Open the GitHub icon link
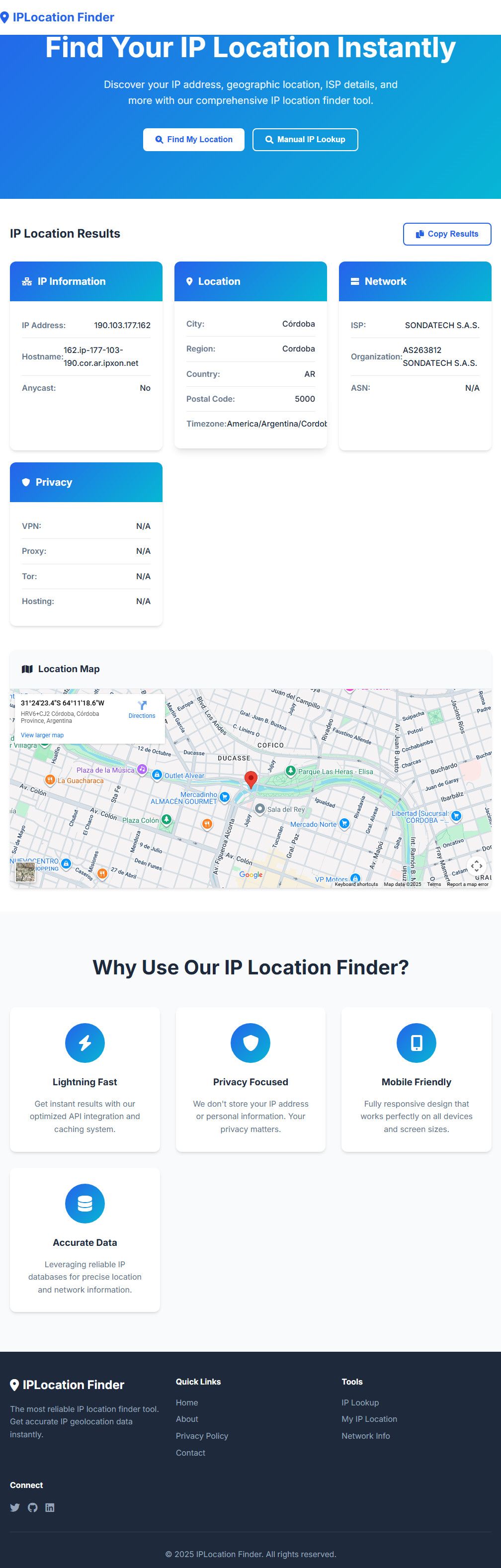Image resolution: width=501 pixels, height=1568 pixels. [x=32, y=1508]
